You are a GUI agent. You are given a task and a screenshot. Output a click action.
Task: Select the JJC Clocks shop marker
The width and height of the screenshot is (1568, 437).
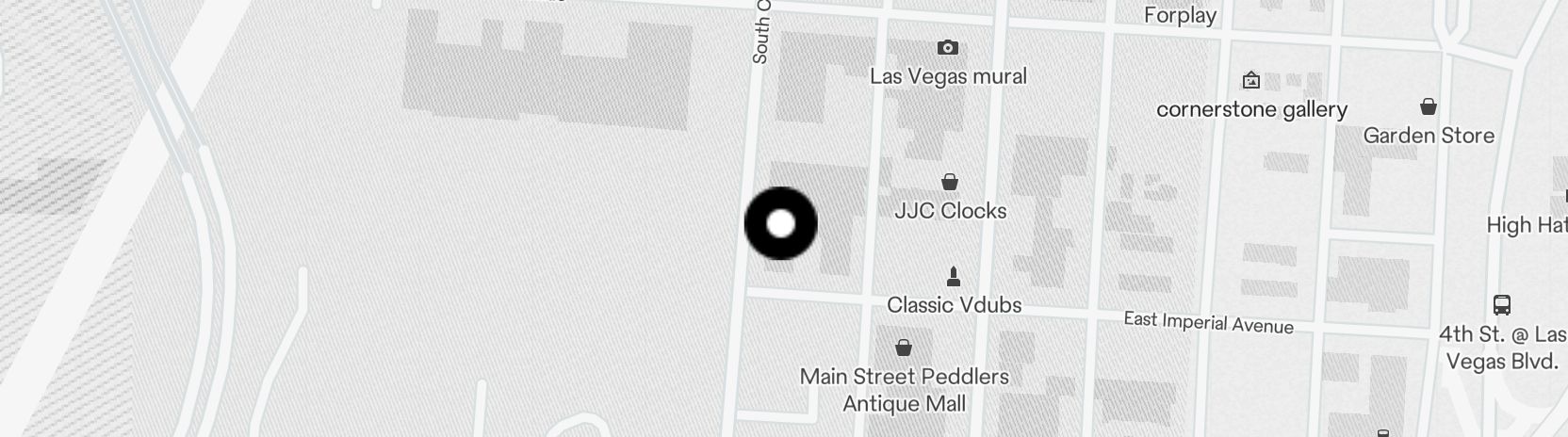tap(950, 182)
